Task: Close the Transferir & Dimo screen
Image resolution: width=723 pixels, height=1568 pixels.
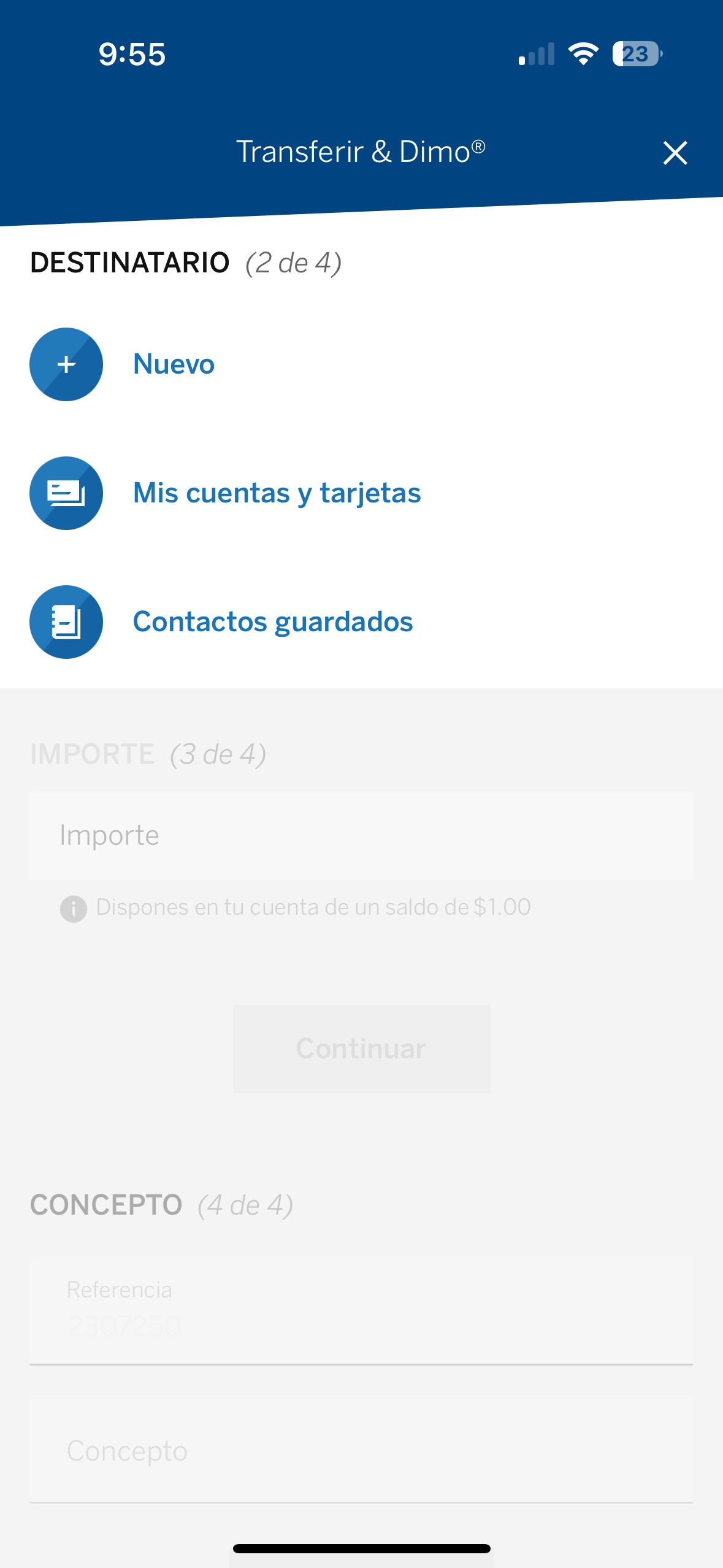Action: click(675, 153)
